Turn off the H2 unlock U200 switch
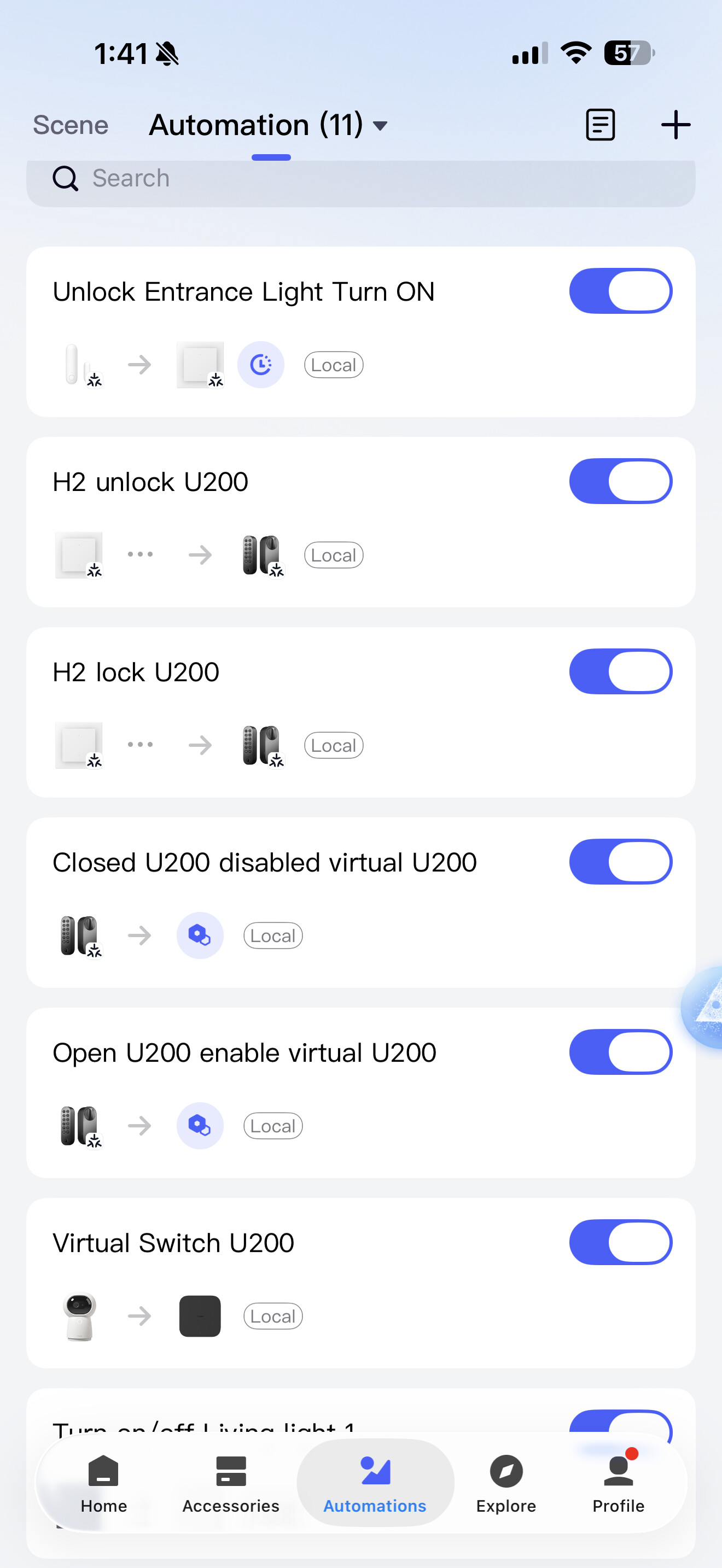This screenshot has height=1568, width=722. [x=620, y=482]
